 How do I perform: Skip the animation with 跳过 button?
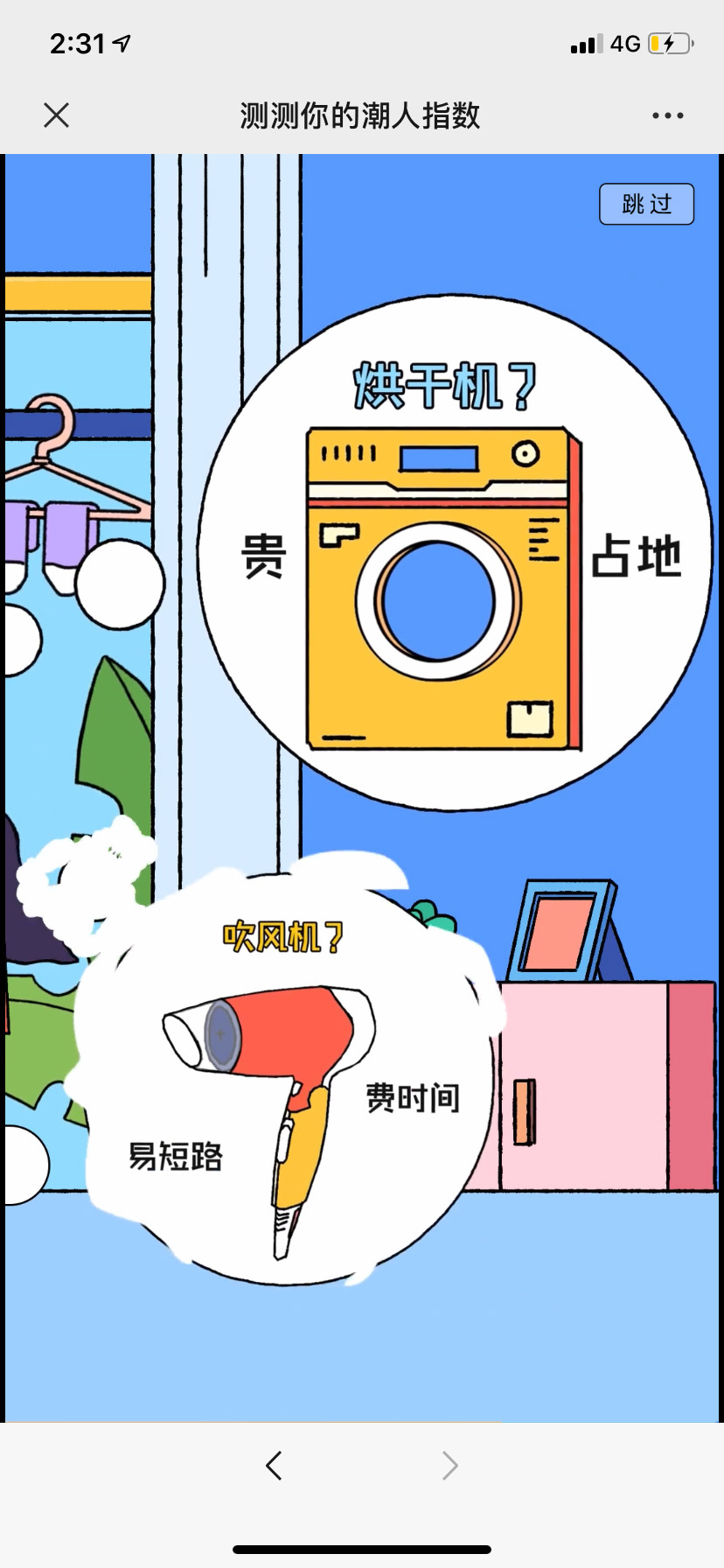pyautogui.click(x=646, y=204)
